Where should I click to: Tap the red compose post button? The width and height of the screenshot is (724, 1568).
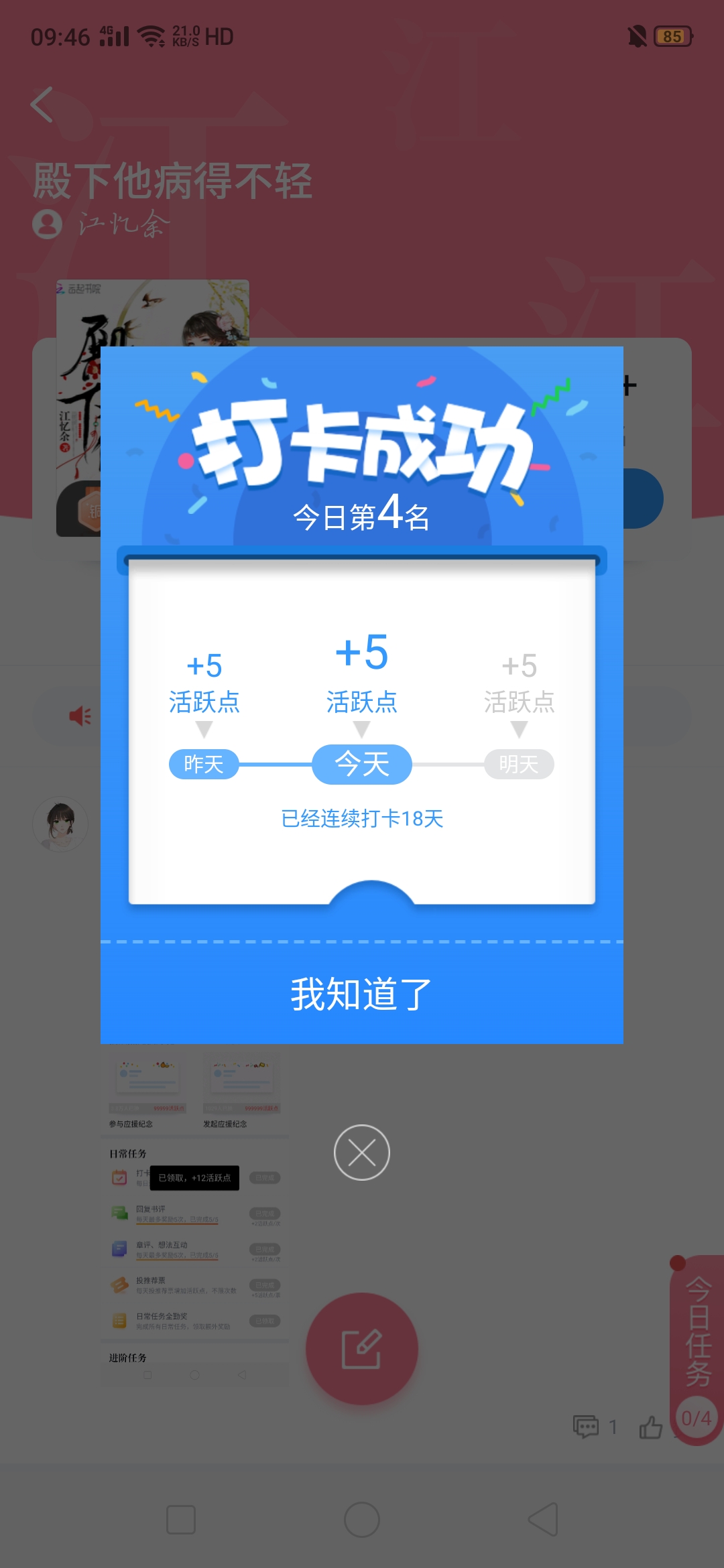(362, 1349)
